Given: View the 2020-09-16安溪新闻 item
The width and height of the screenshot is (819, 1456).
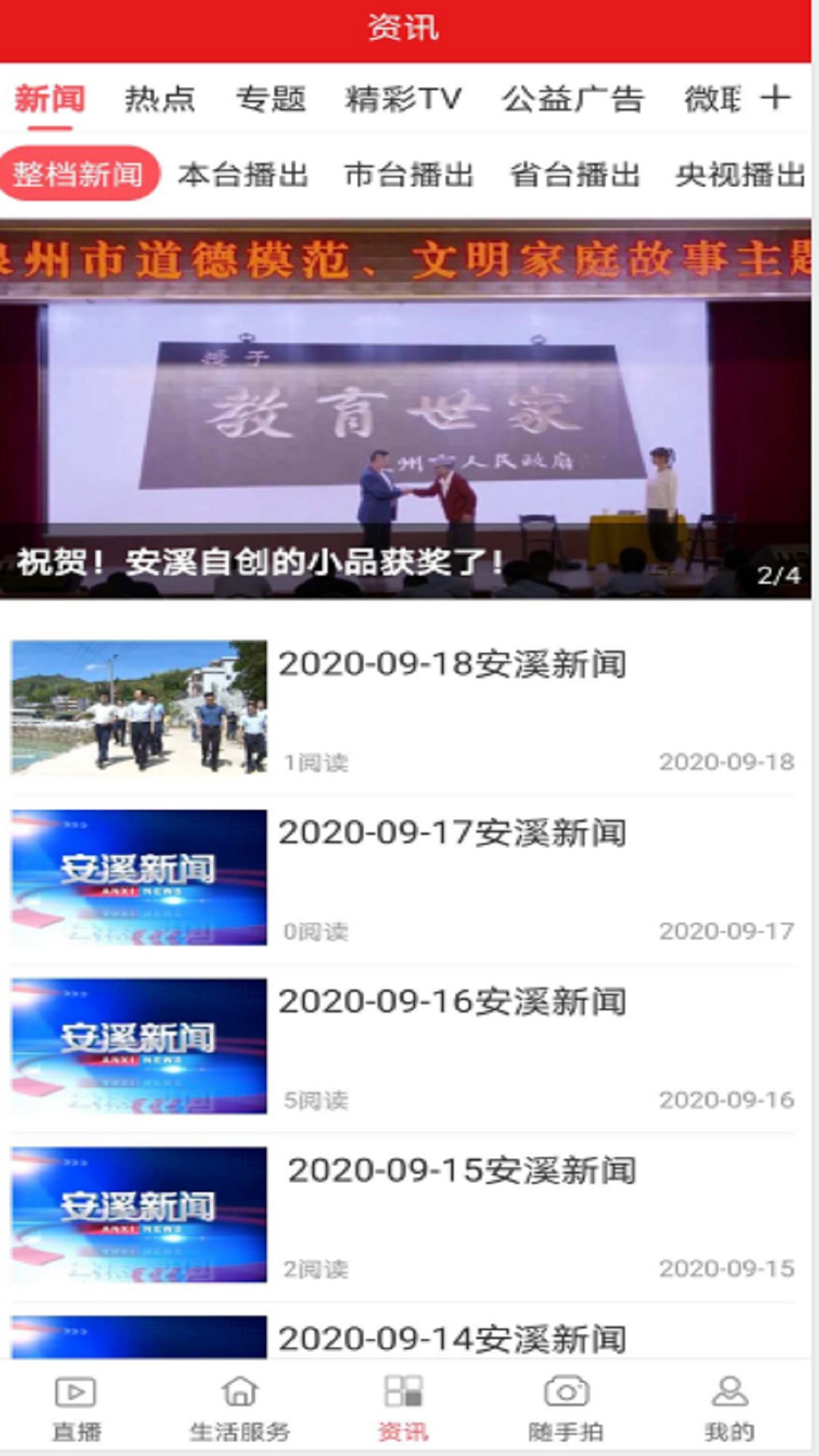Looking at the screenshot, I should [x=452, y=1003].
